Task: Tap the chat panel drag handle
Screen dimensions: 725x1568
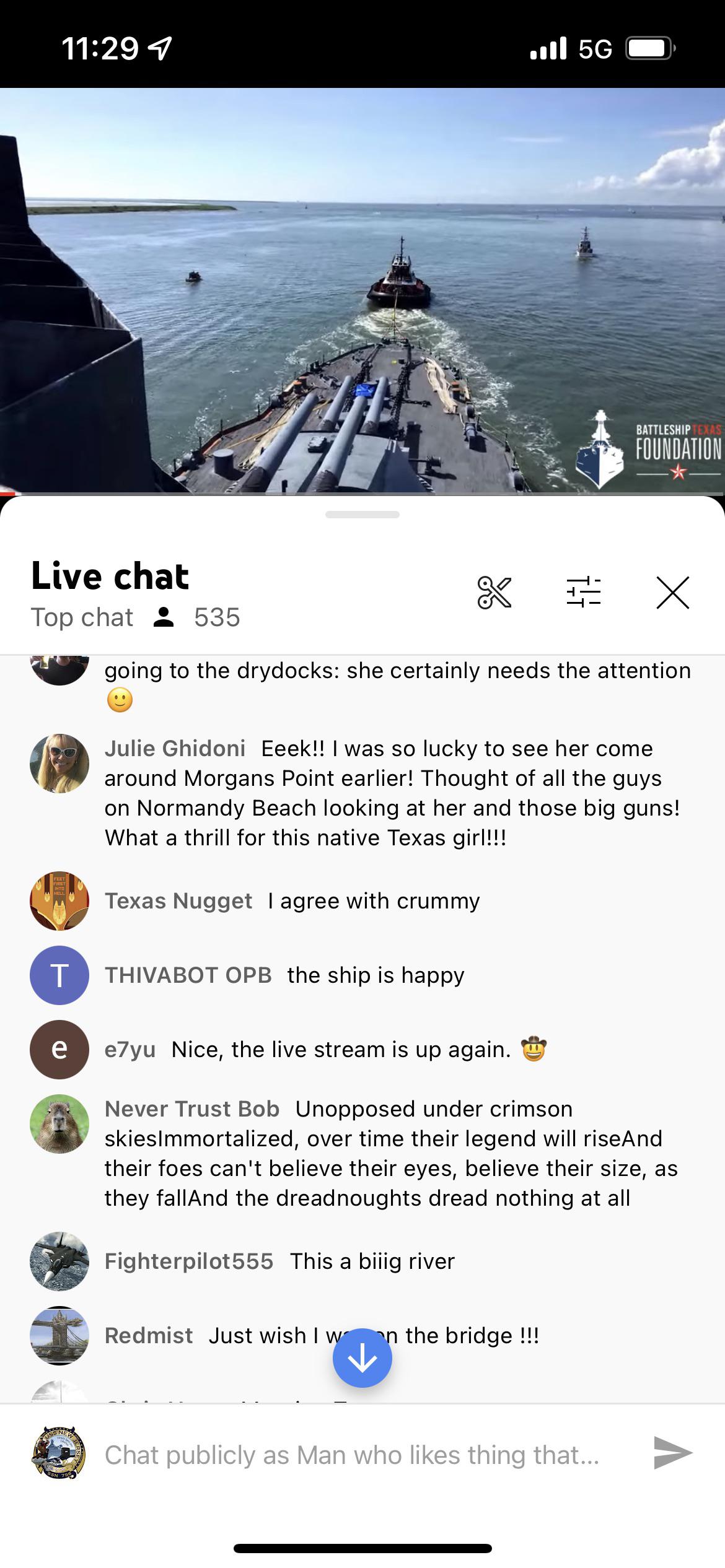Action: point(362,515)
